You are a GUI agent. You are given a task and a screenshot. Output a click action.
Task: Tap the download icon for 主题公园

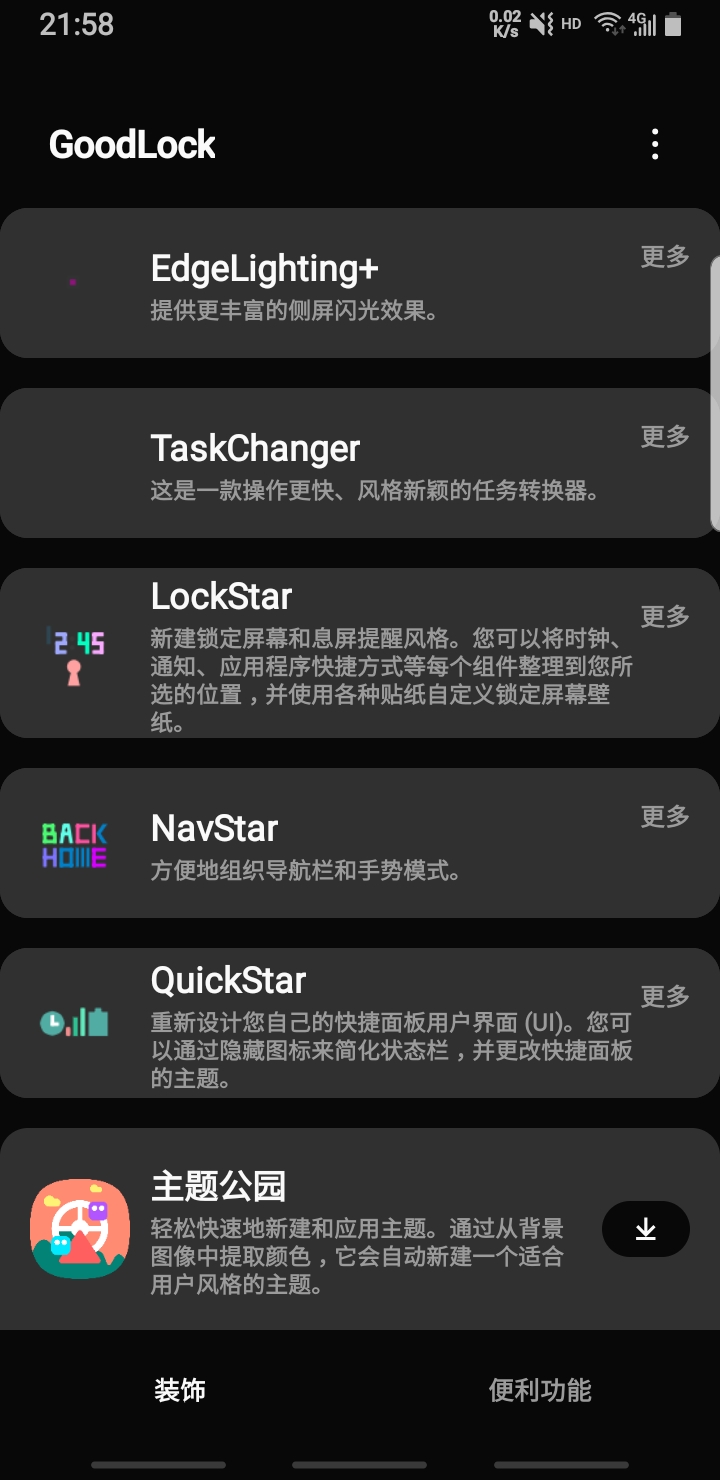(x=645, y=1228)
